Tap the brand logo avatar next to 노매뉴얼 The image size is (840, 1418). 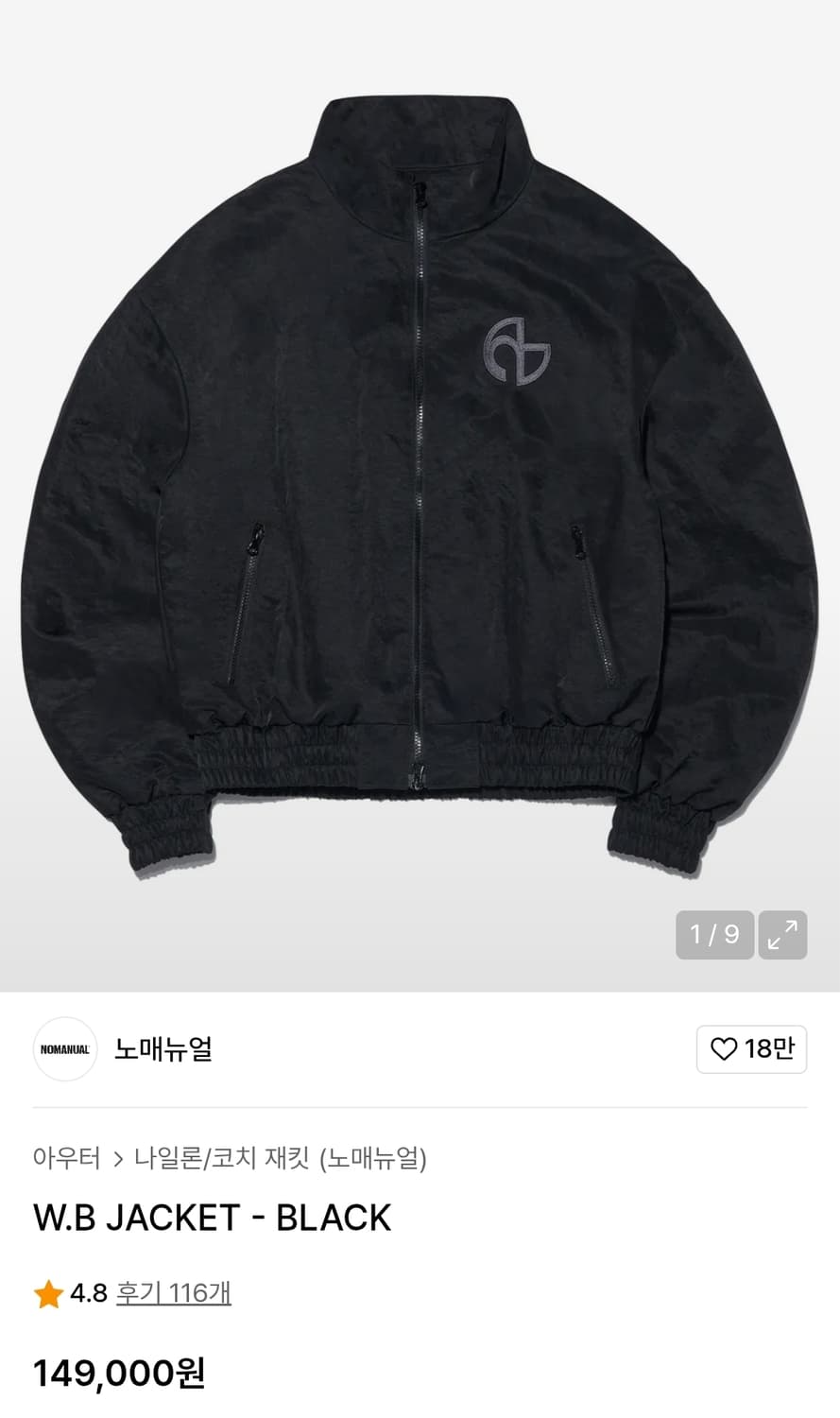(x=64, y=1050)
